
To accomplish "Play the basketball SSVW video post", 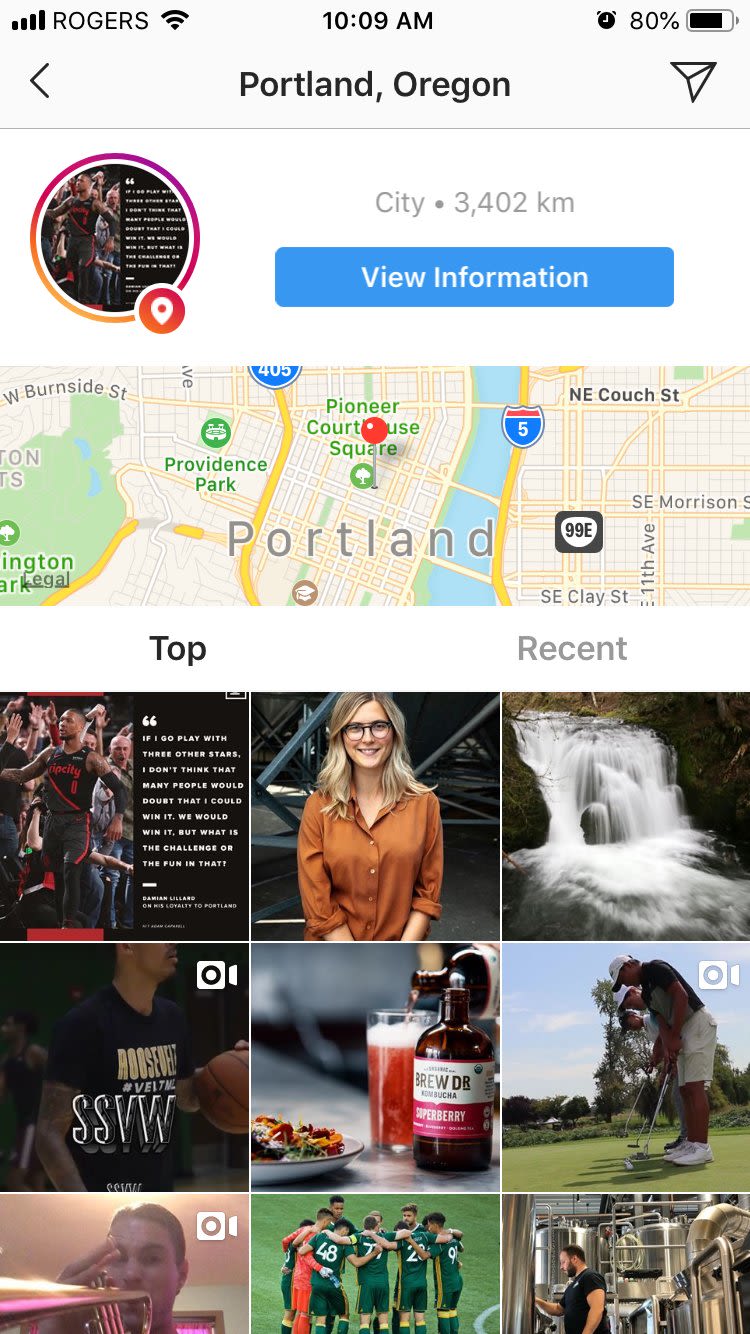I will (124, 1067).
